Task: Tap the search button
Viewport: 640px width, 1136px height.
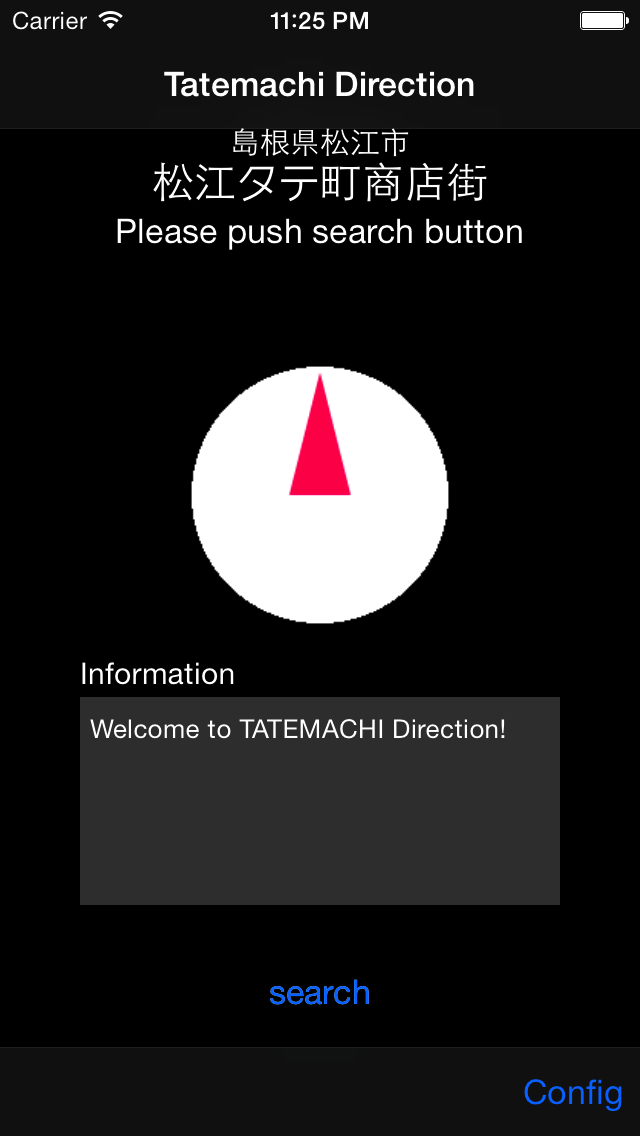Action: point(319,993)
